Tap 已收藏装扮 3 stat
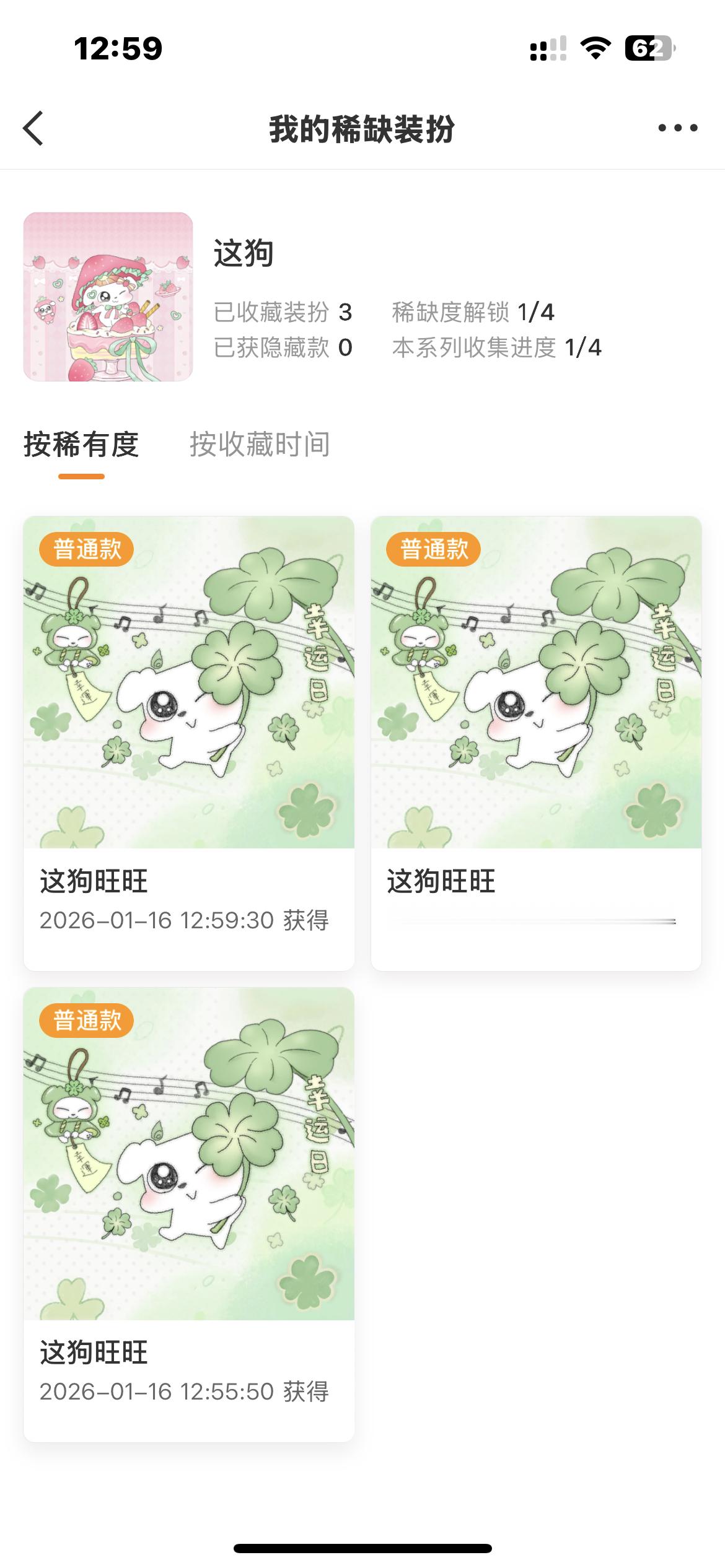The width and height of the screenshot is (725, 1568). pos(282,312)
